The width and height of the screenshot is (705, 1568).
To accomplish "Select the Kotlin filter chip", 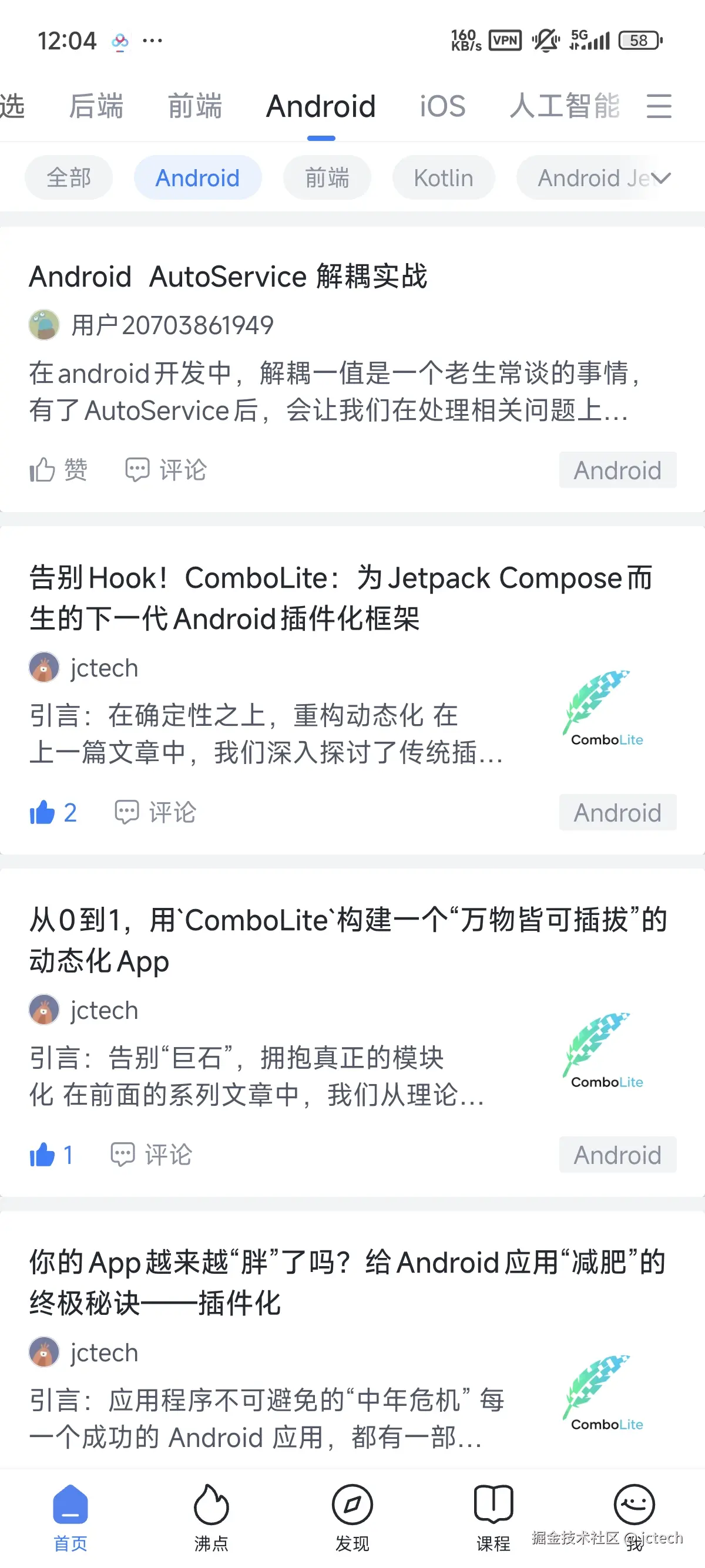I will (x=443, y=178).
